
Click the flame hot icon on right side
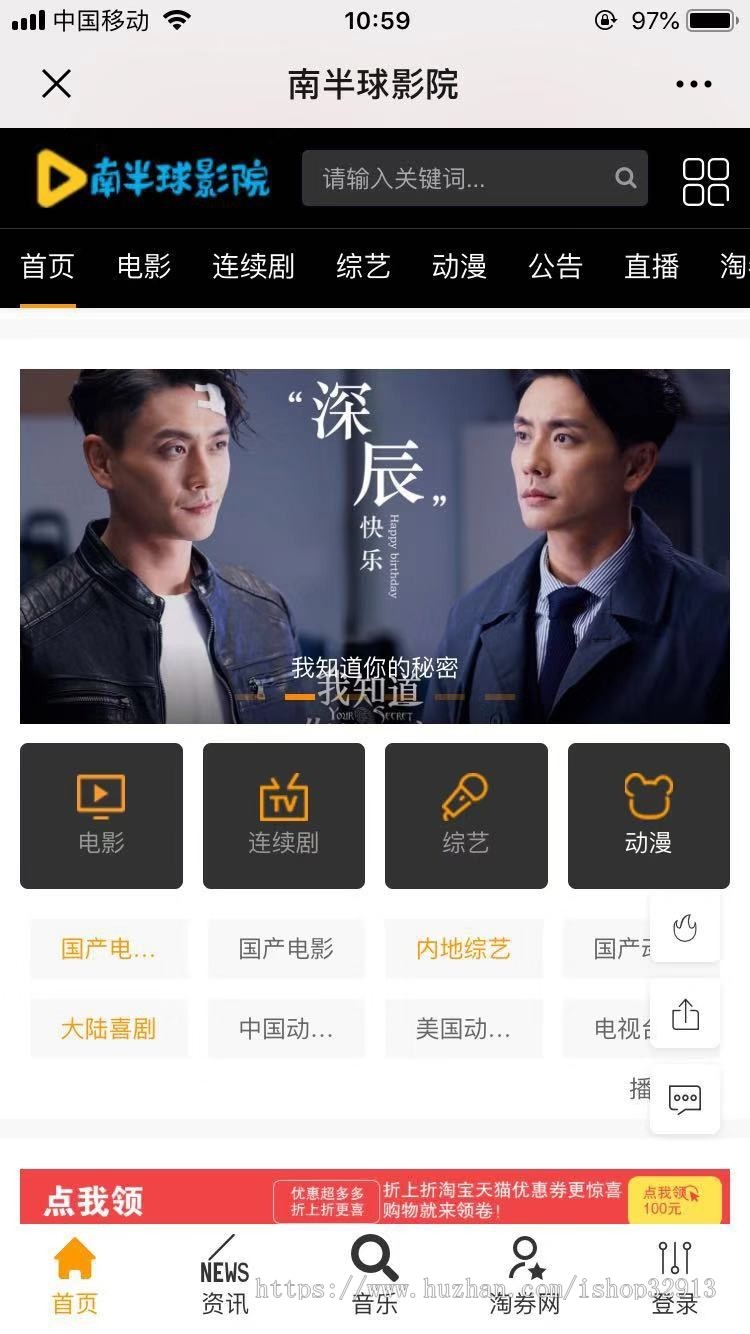click(686, 927)
